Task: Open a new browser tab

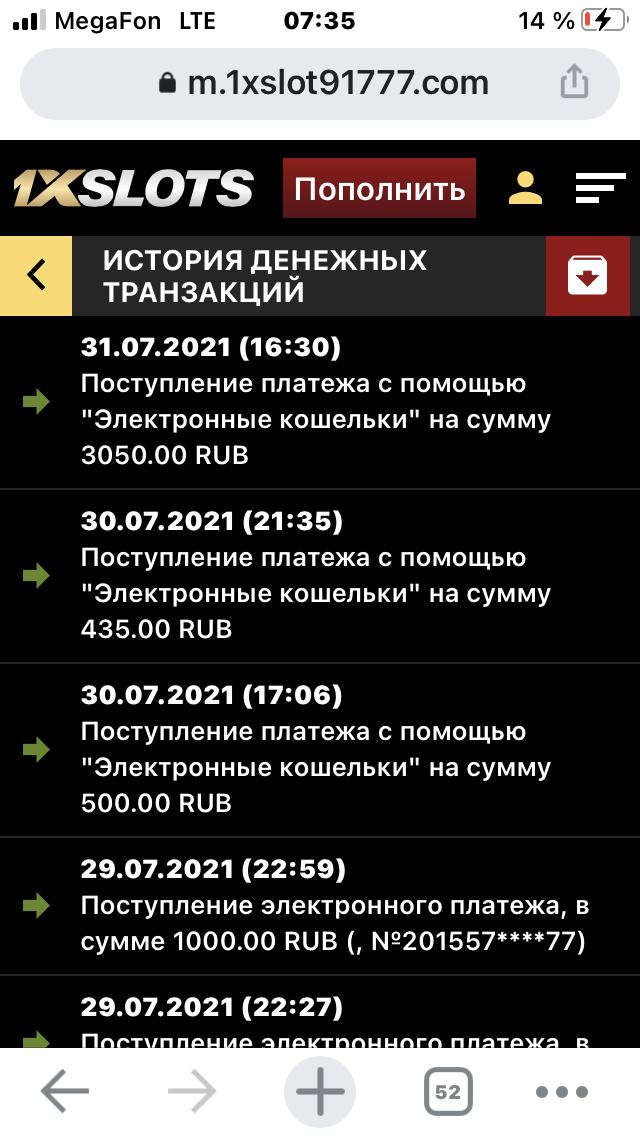Action: click(x=320, y=1091)
